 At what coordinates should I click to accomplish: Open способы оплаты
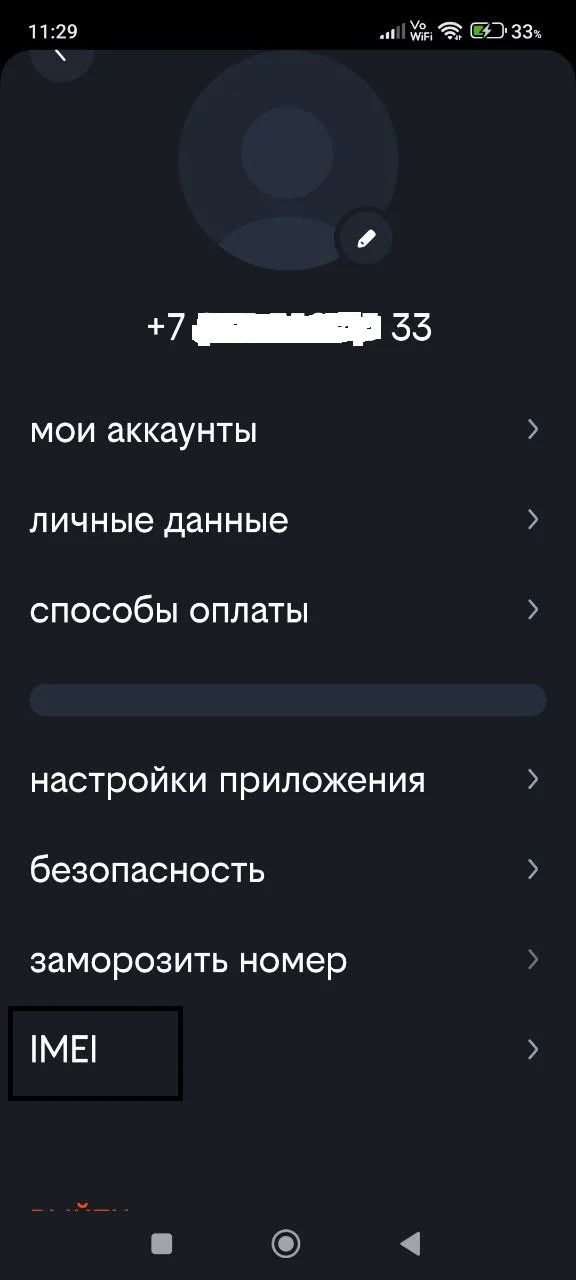coord(288,610)
